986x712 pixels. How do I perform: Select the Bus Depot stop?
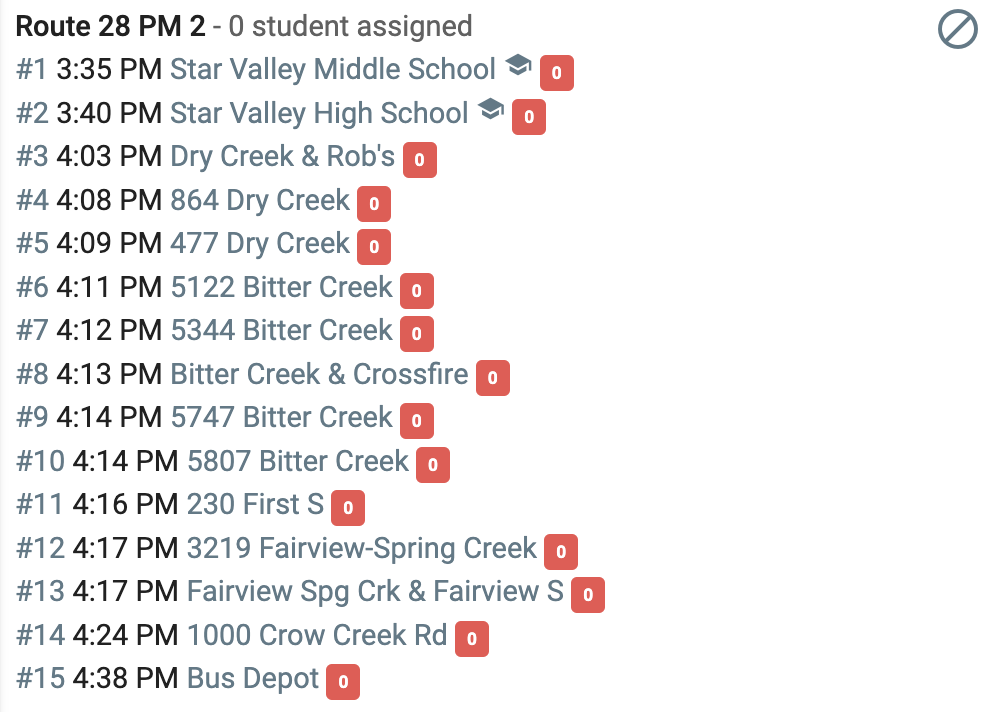click(x=253, y=679)
